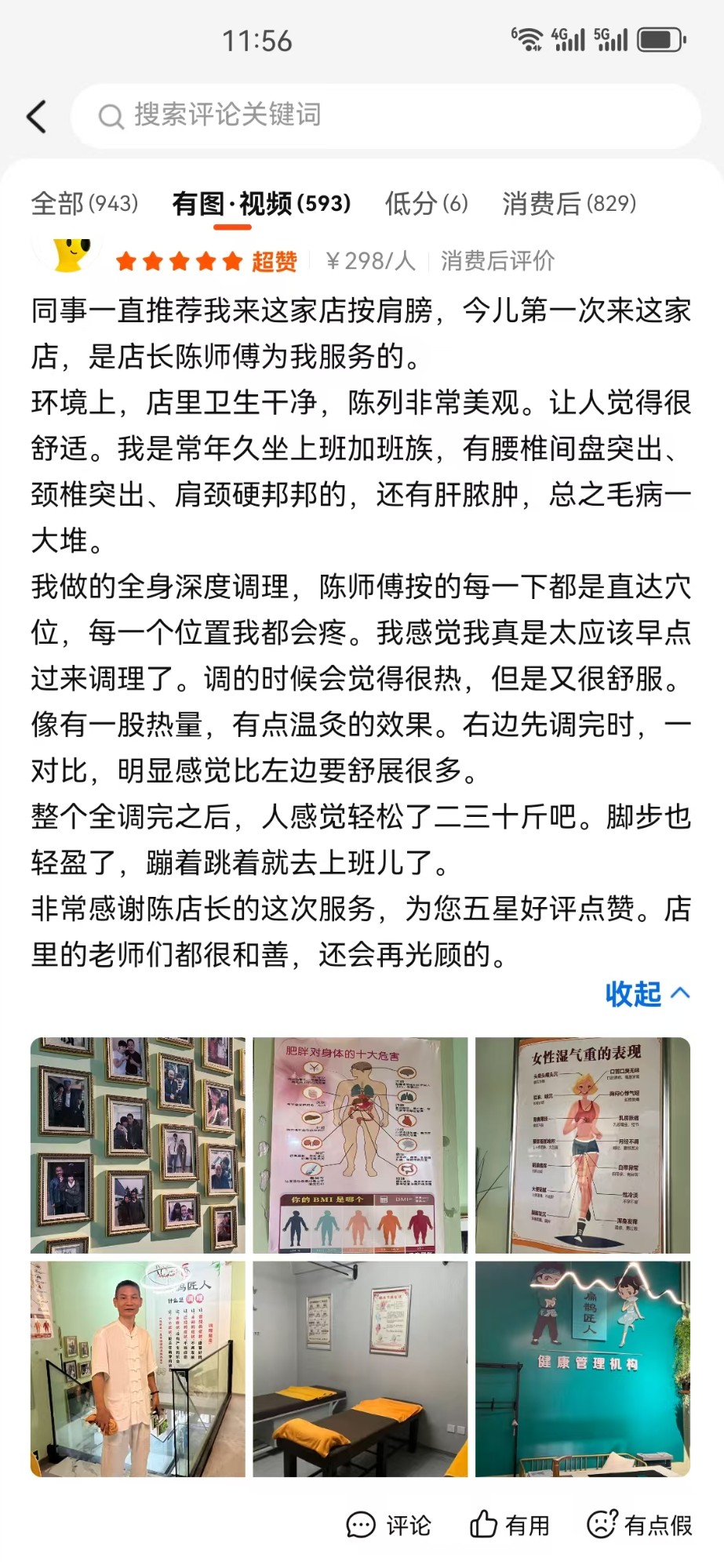
Task: Tap the 搜索评论关键词 search box
Action: coord(384,116)
